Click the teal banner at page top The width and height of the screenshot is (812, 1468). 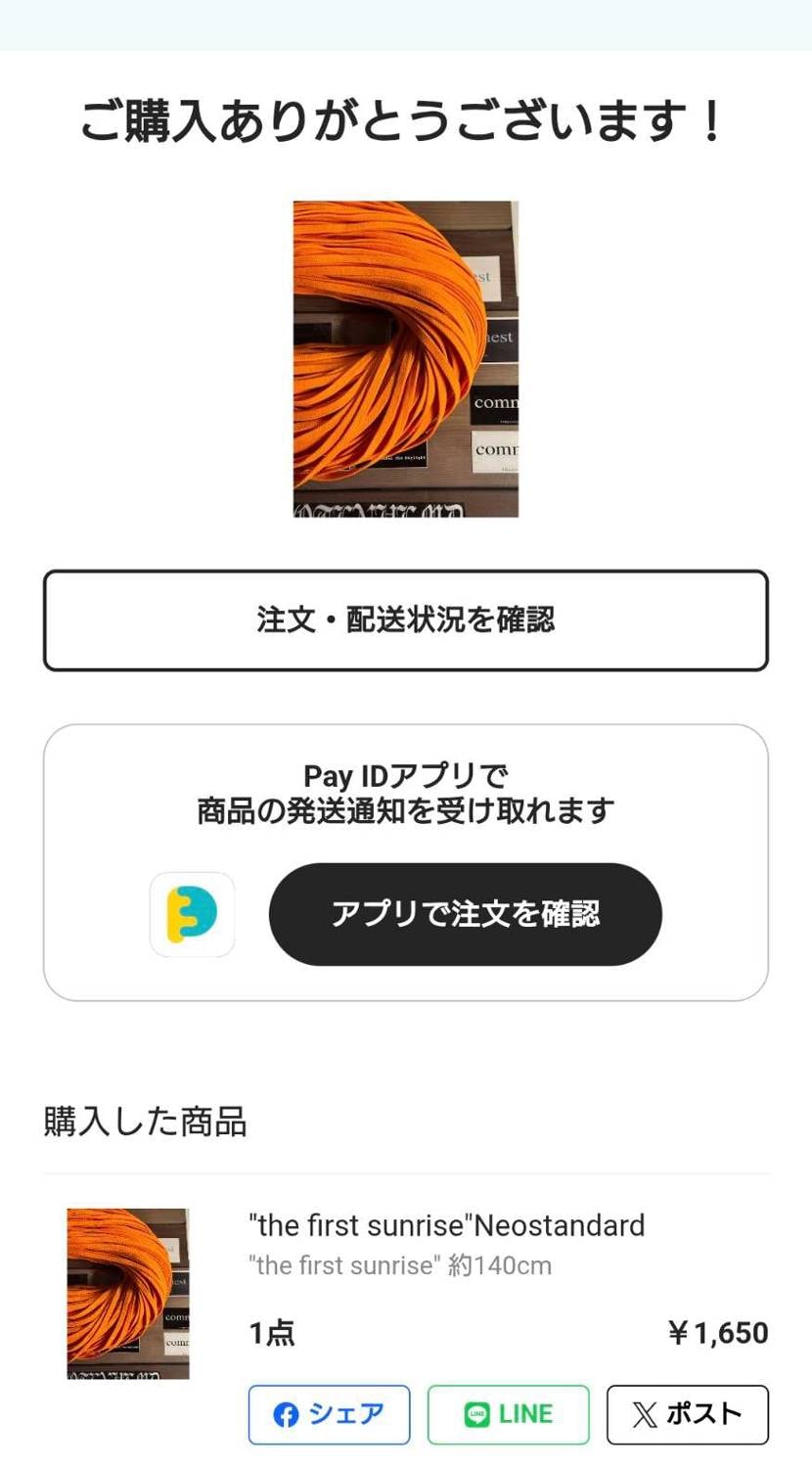tap(406, 22)
